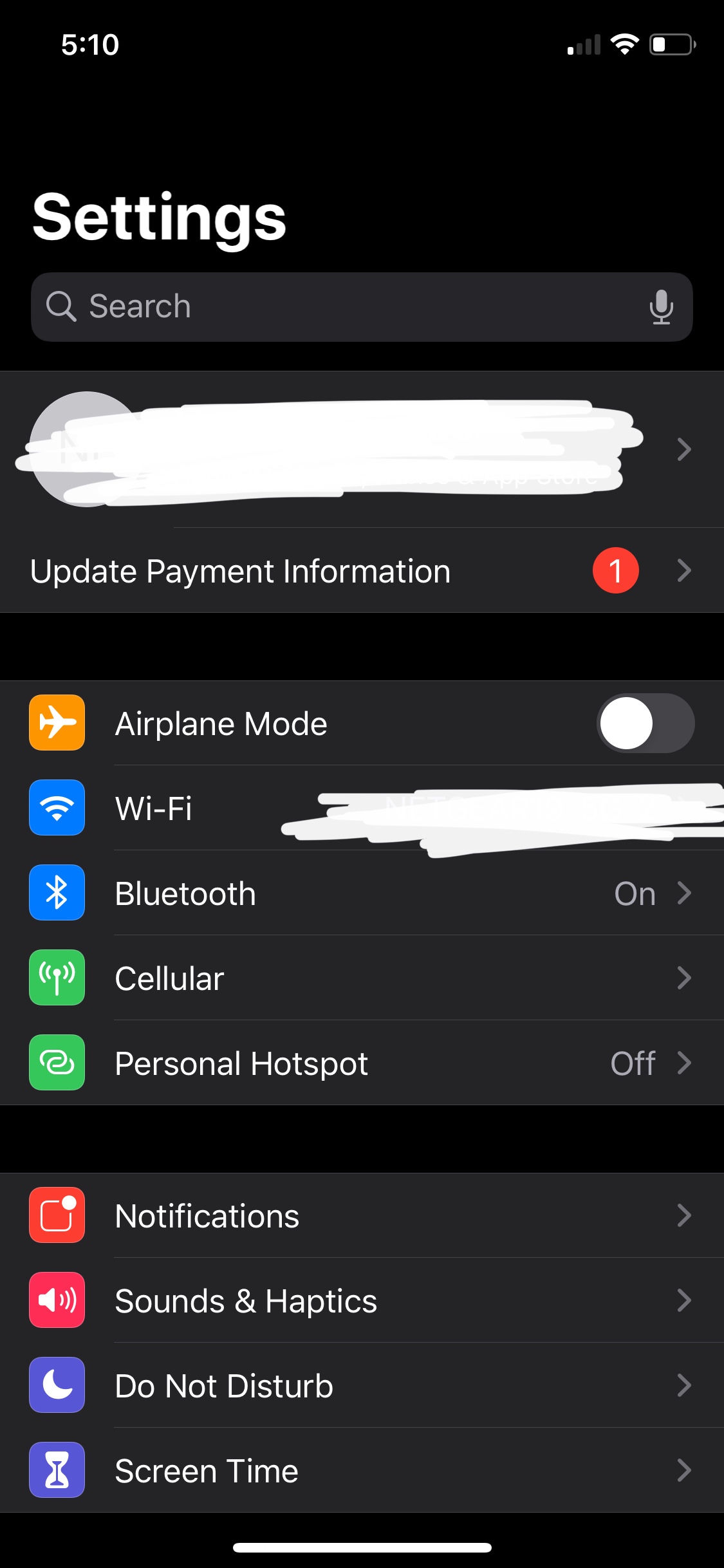Open Bluetooth settings
The width and height of the screenshot is (724, 1568).
point(362,893)
